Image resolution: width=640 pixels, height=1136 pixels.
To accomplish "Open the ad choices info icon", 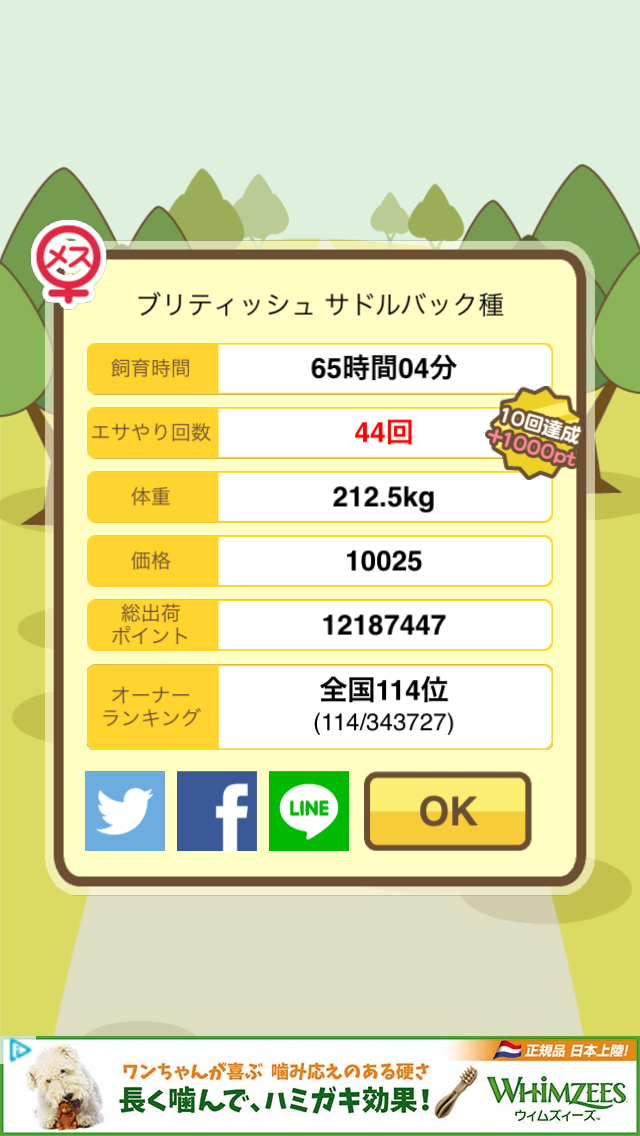I will click(x=15, y=1050).
